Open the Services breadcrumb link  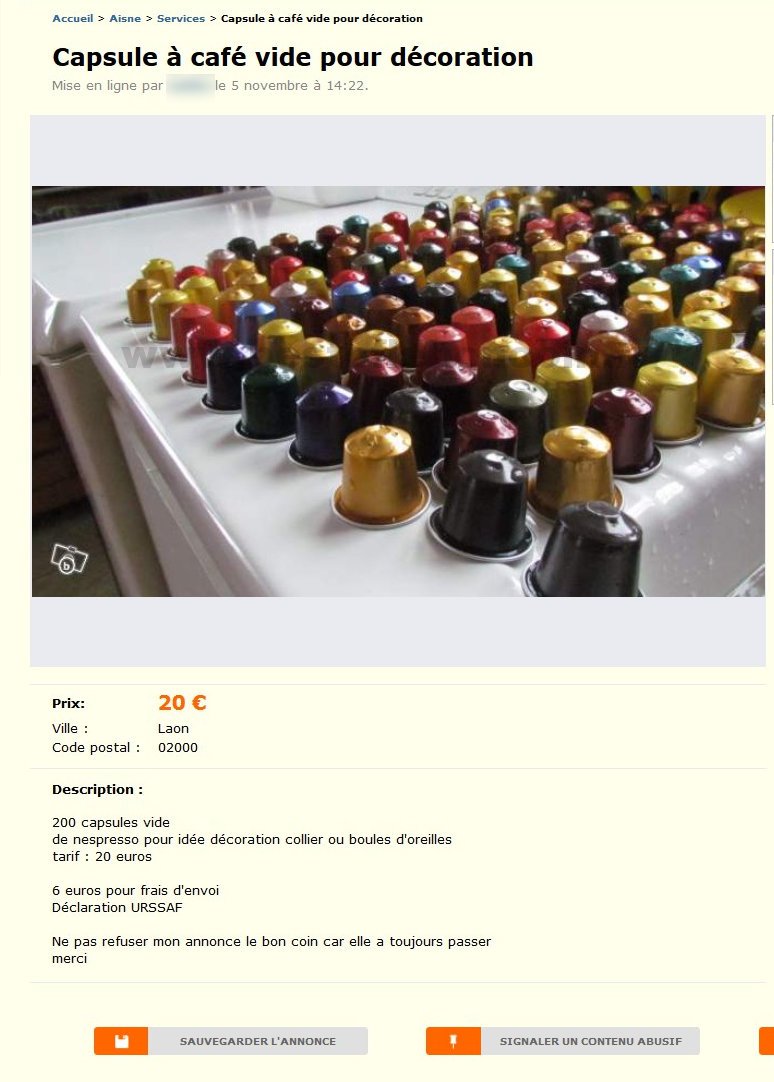(181, 18)
